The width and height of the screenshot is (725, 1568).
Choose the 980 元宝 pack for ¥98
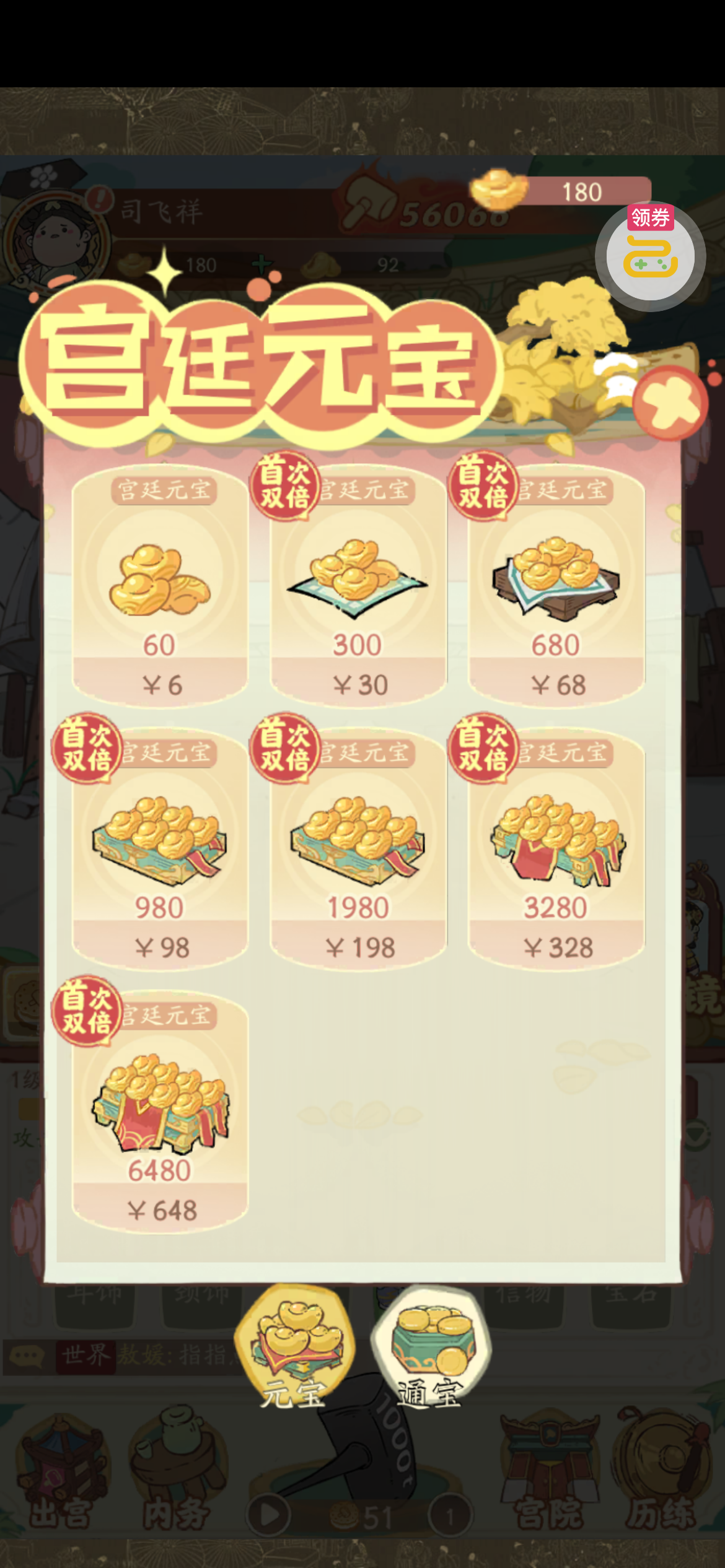[x=160, y=848]
